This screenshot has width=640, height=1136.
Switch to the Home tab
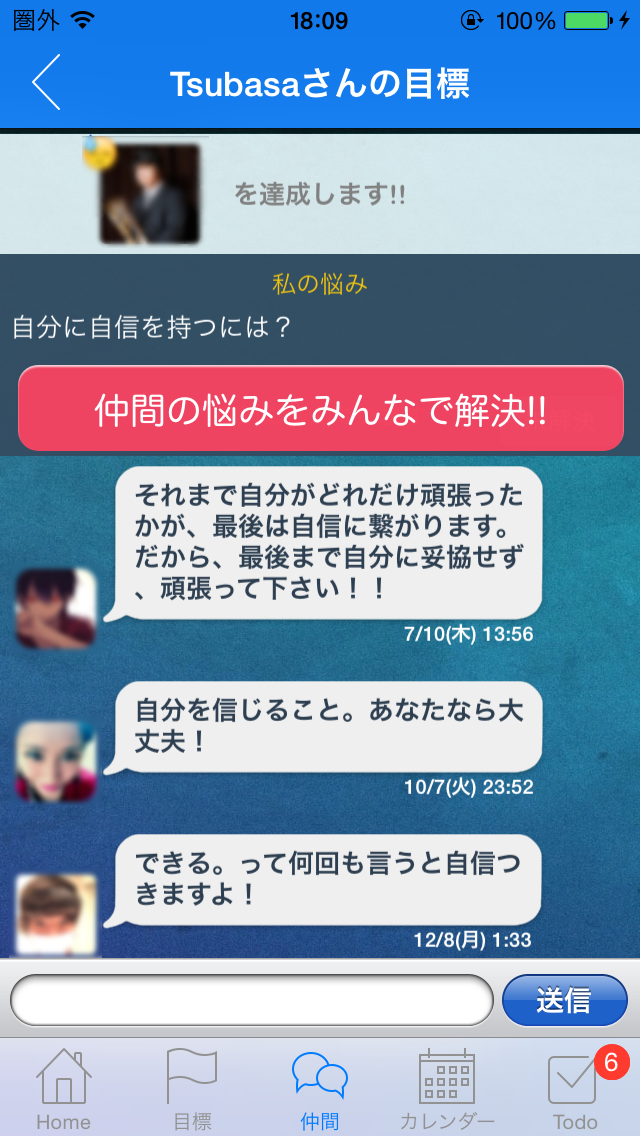coord(63,1088)
